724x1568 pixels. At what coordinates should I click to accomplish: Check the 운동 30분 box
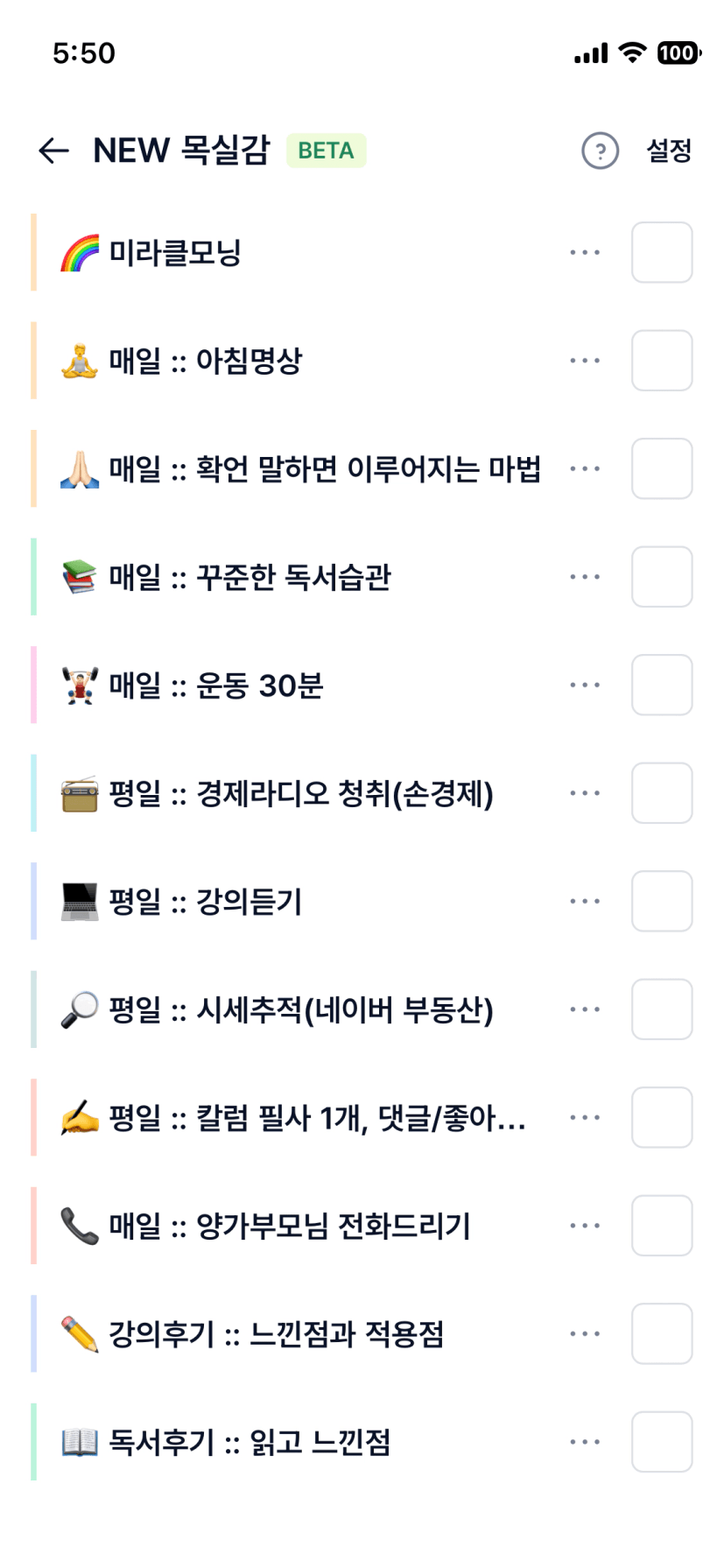pos(662,685)
